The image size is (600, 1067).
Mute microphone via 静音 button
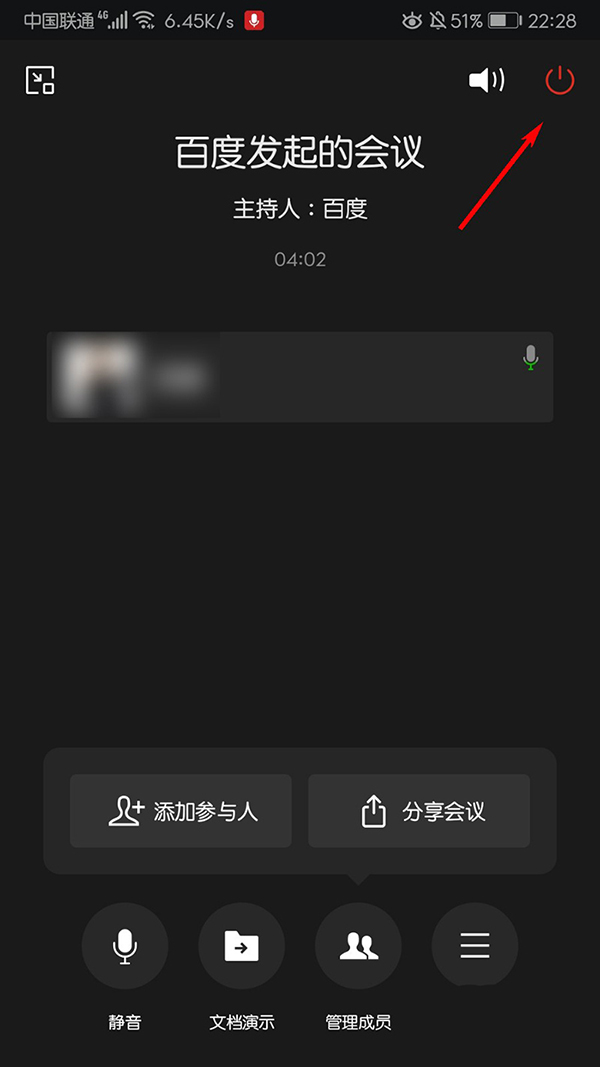pyautogui.click(x=125, y=945)
